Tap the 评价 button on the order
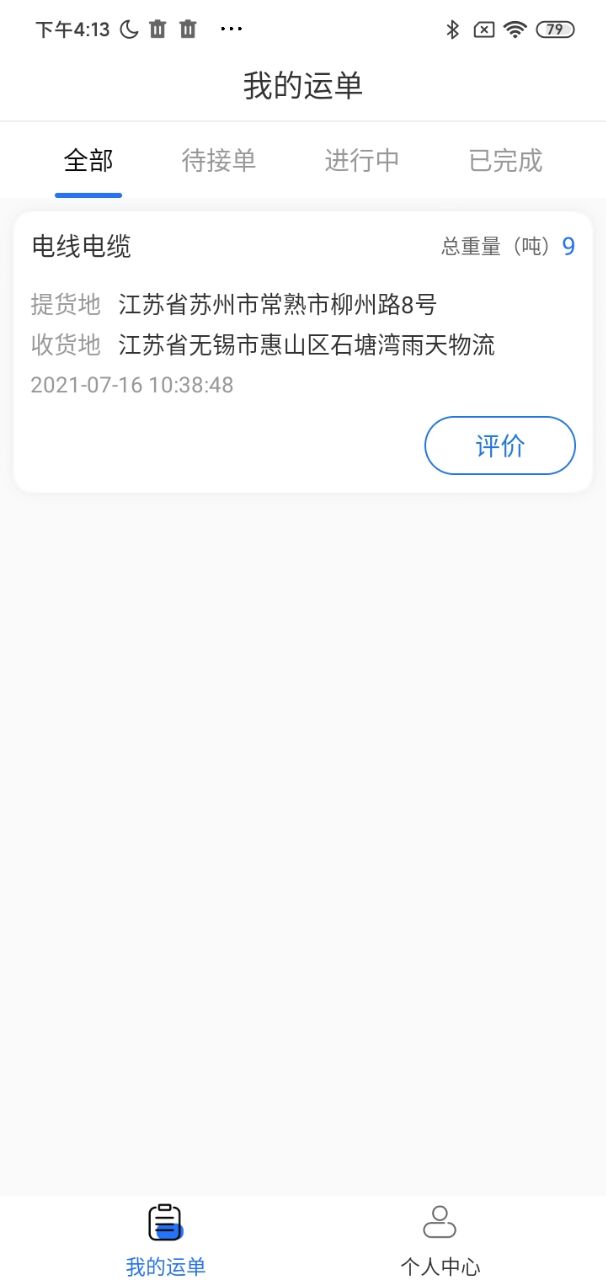This screenshot has width=606, height=1280. [500, 446]
